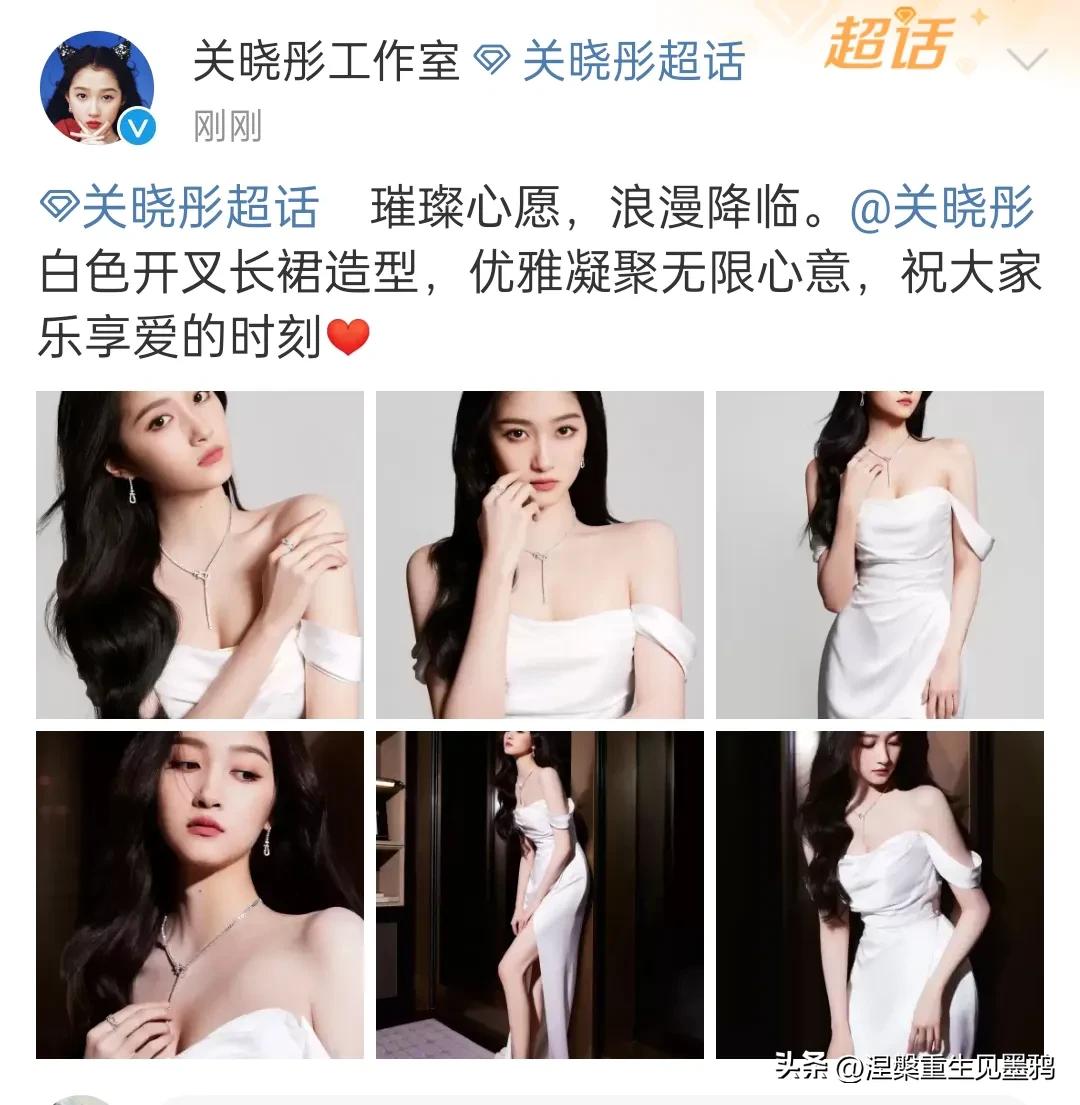Open the top-middle necklace portrait photo
Viewport: 1080px width, 1105px height.
(538, 556)
